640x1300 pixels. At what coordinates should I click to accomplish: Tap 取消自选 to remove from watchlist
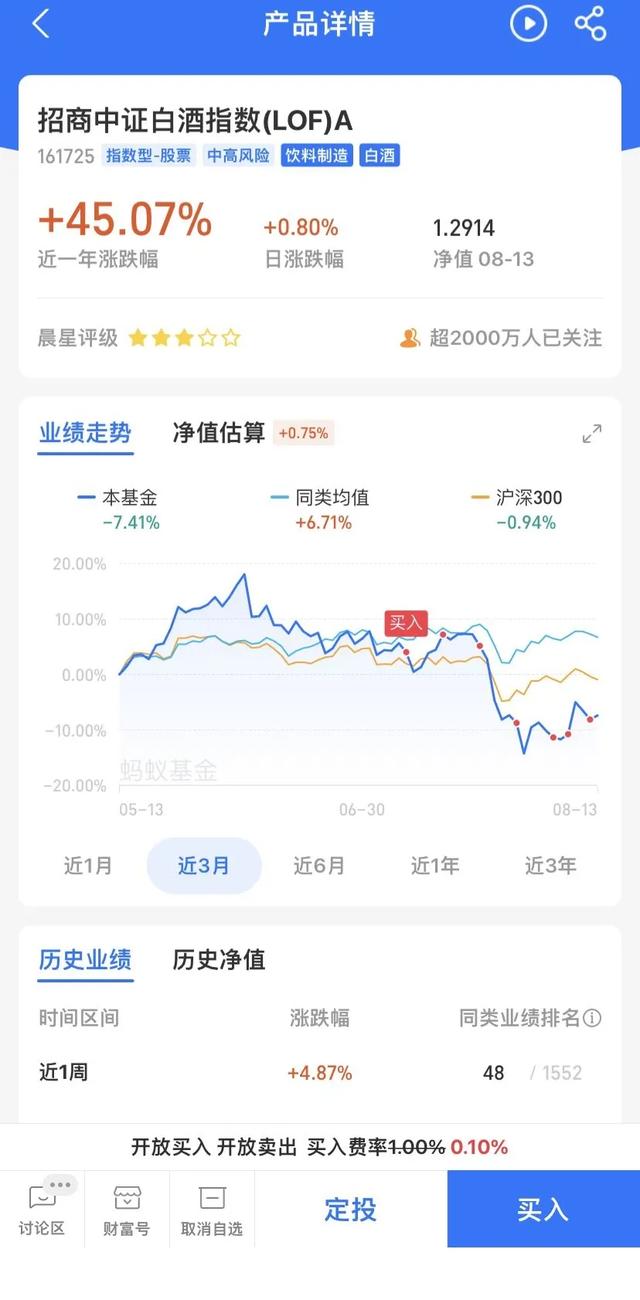coord(212,1210)
